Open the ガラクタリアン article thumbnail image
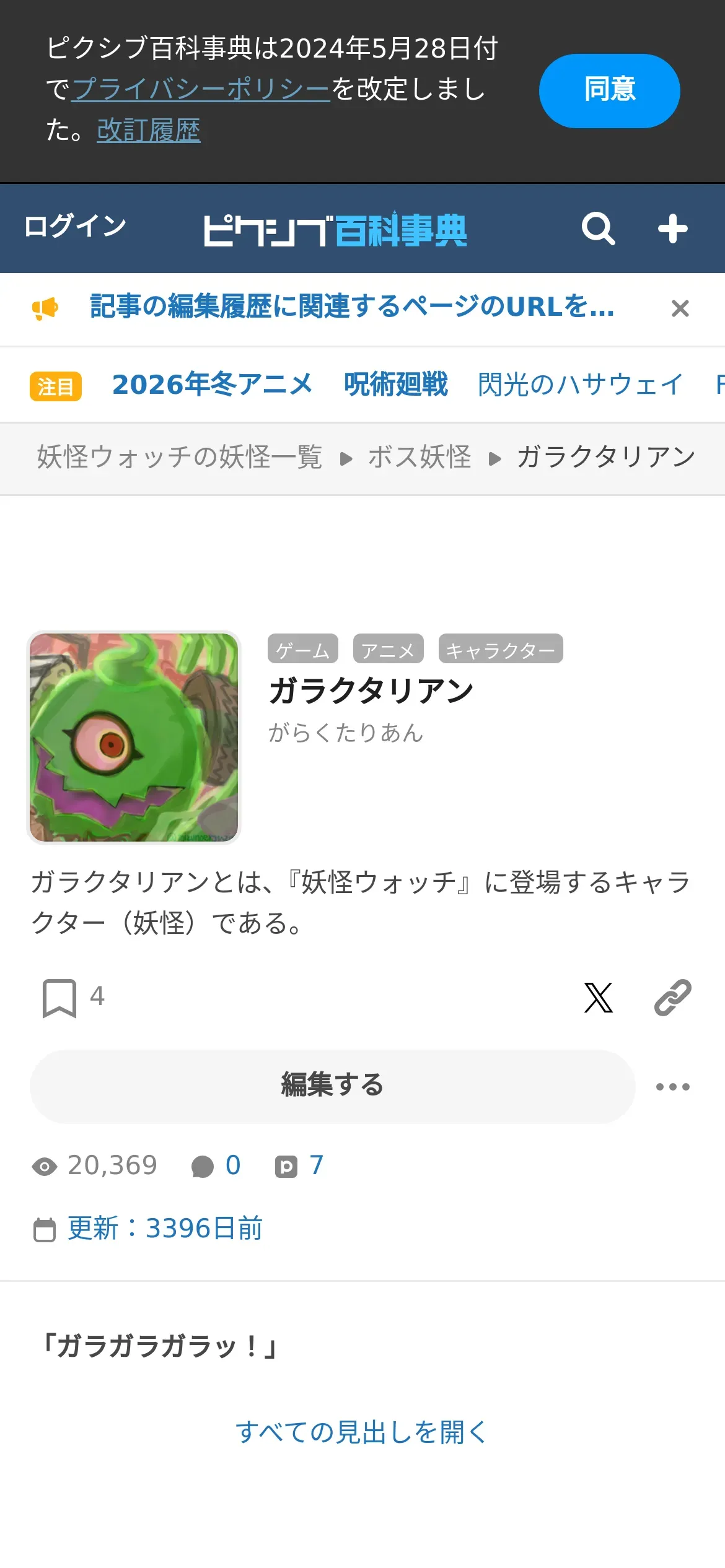Screen dimensions: 725x1568 tap(134, 737)
